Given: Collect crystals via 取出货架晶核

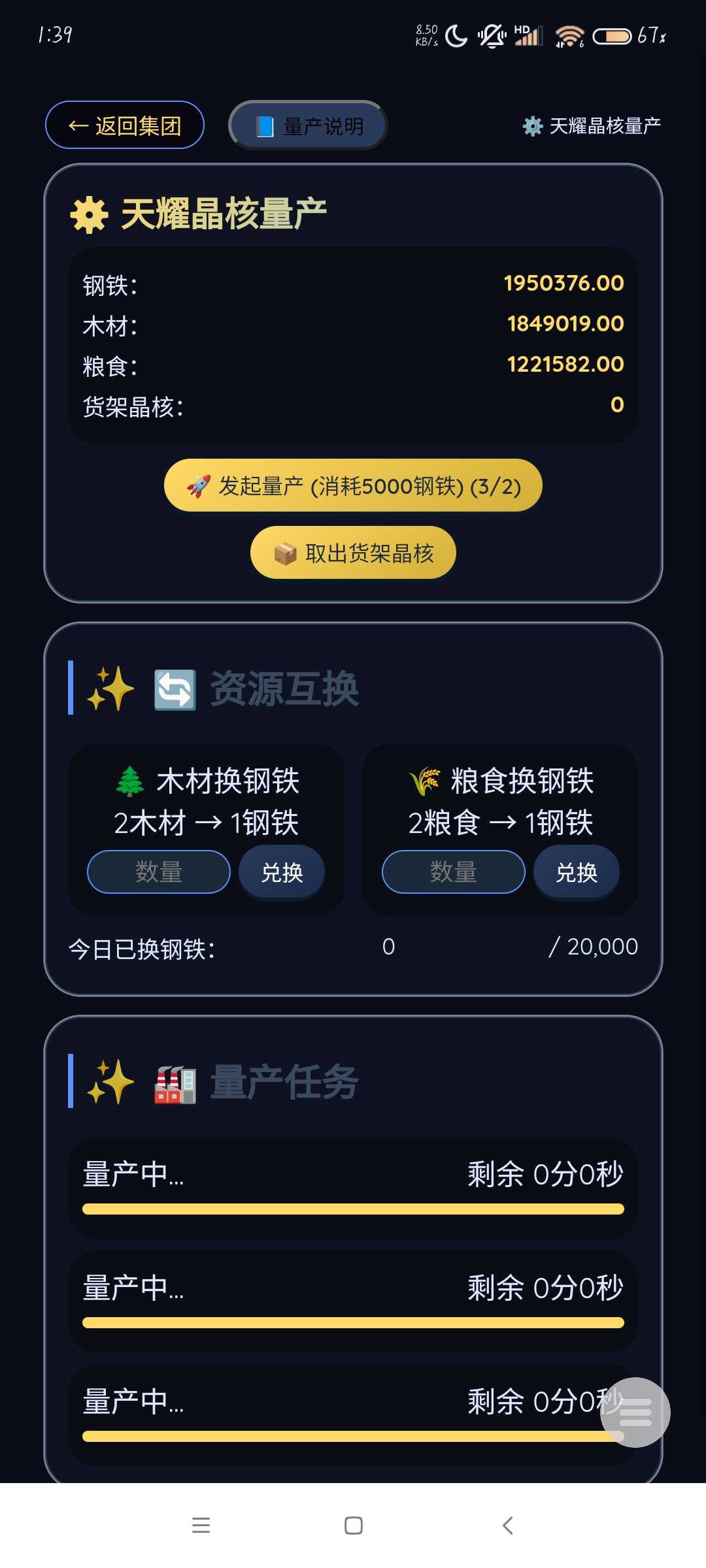Looking at the screenshot, I should [353, 553].
